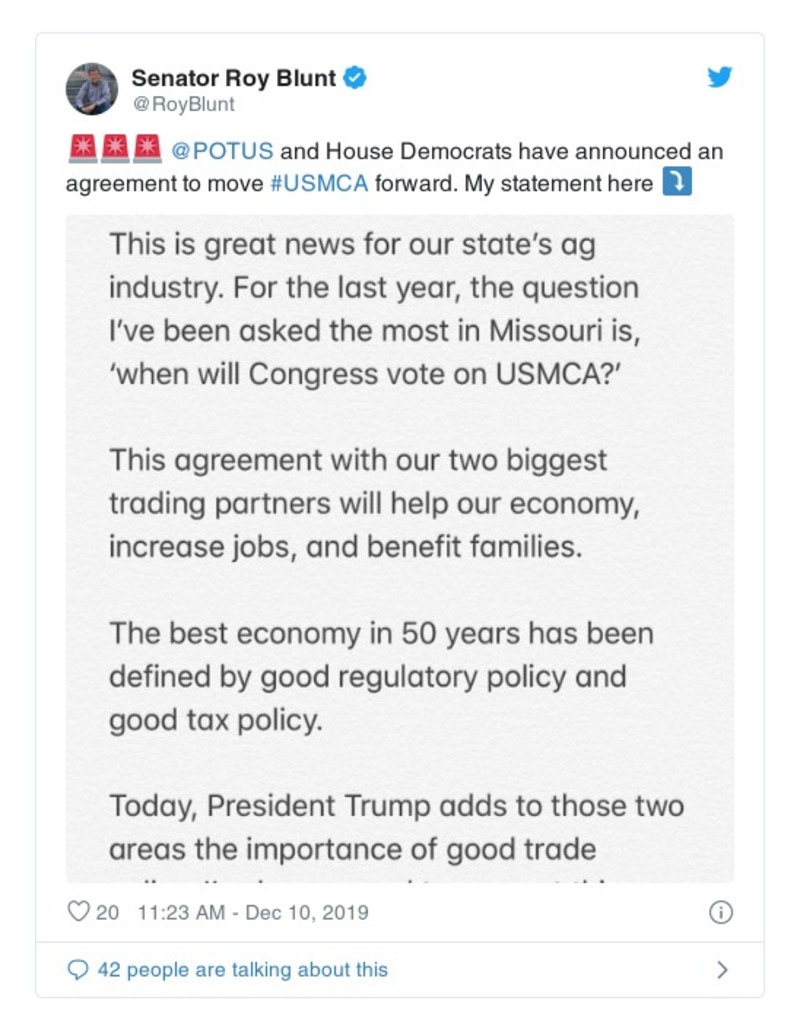Click the Twitter bird icon
Screen dimensions: 800x1029
click(x=720, y=76)
